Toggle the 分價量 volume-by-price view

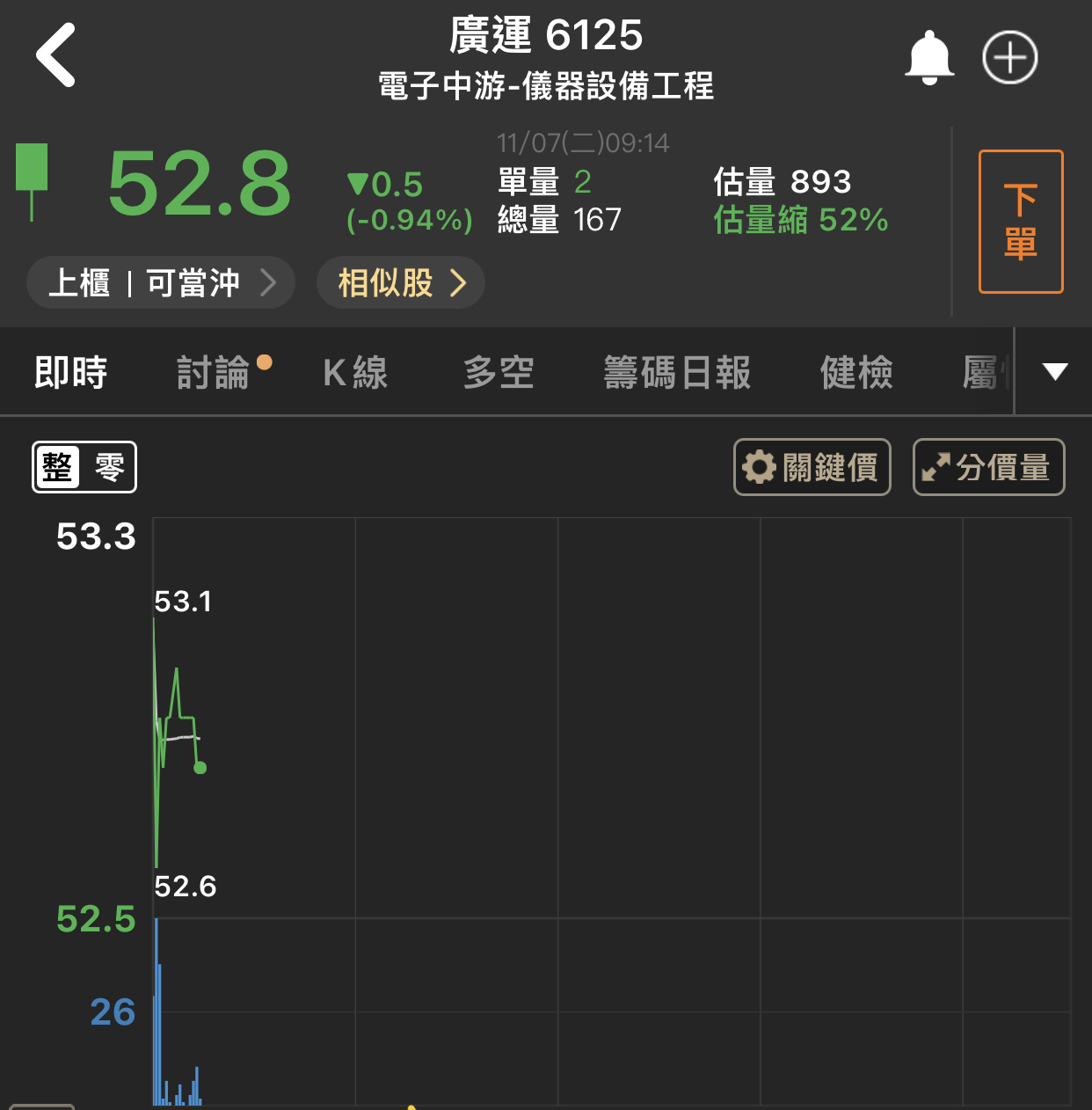click(988, 467)
